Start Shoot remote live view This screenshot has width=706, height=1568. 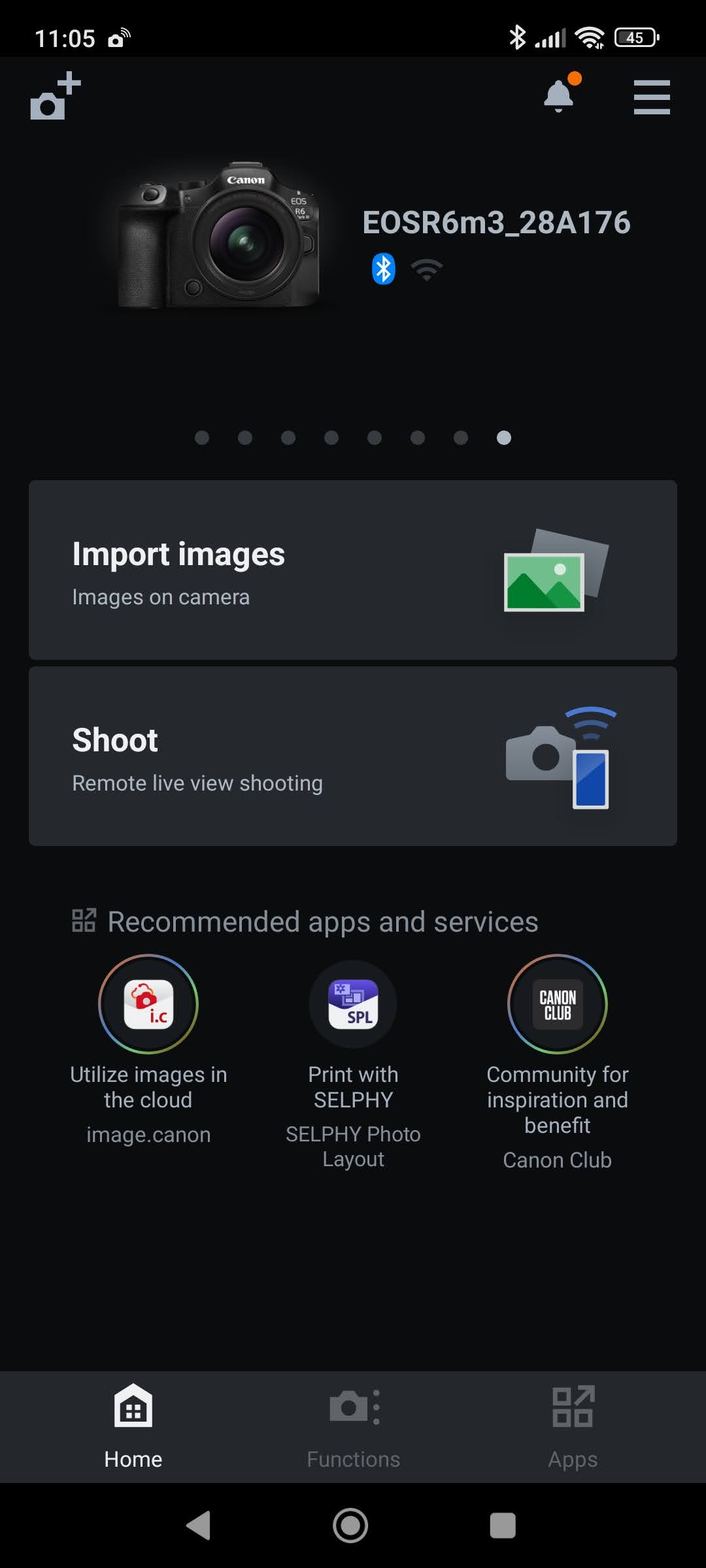coord(353,757)
